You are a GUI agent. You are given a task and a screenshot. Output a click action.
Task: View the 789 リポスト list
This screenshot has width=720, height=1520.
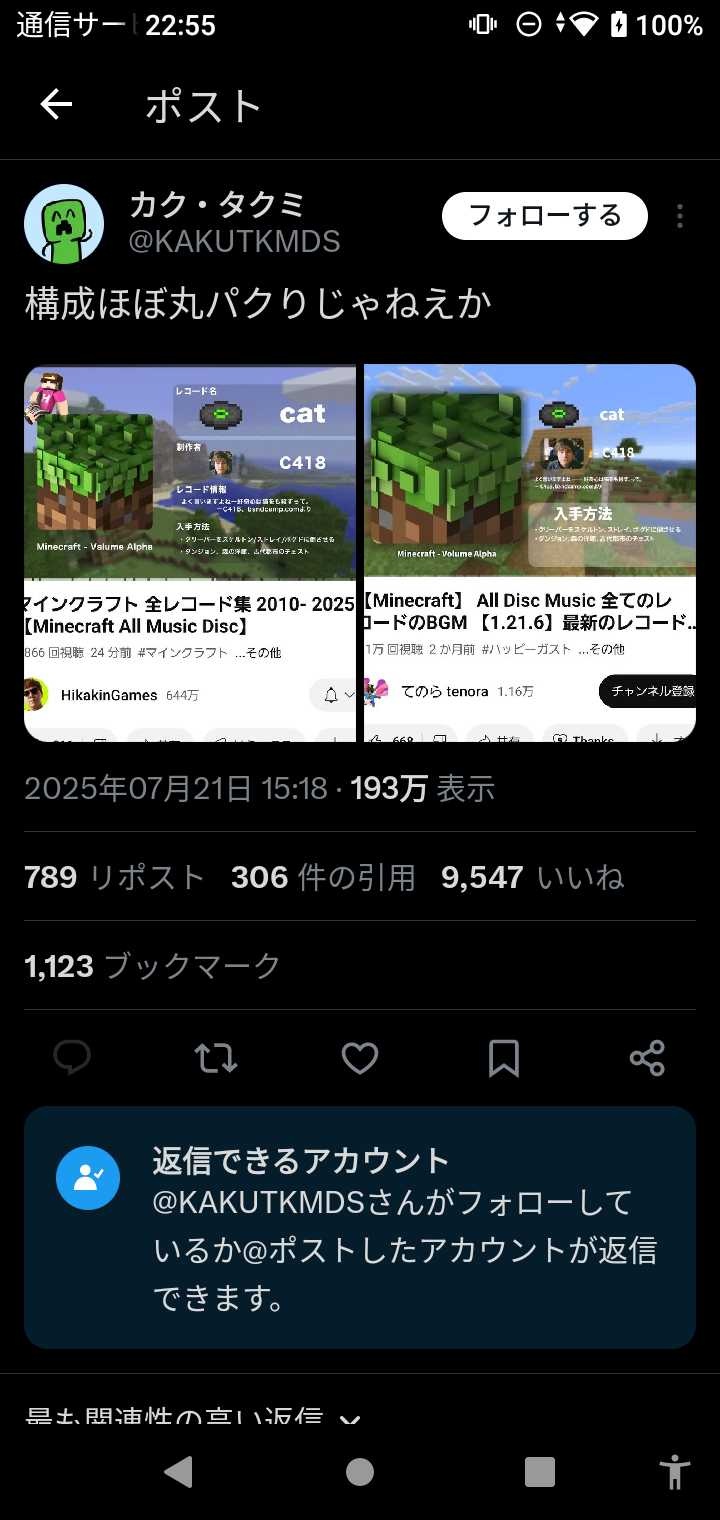pos(114,877)
